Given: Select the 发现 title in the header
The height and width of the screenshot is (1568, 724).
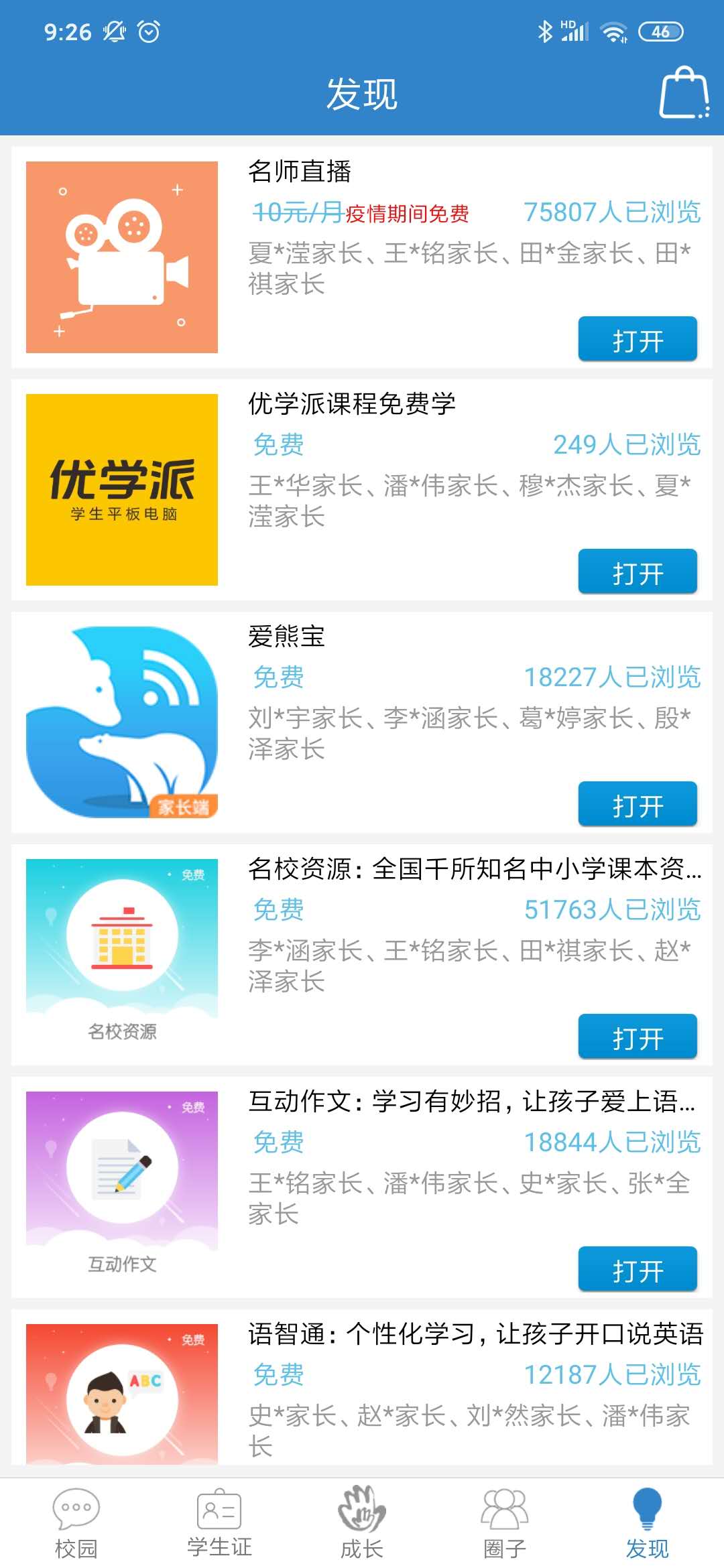Looking at the screenshot, I should click(362, 94).
